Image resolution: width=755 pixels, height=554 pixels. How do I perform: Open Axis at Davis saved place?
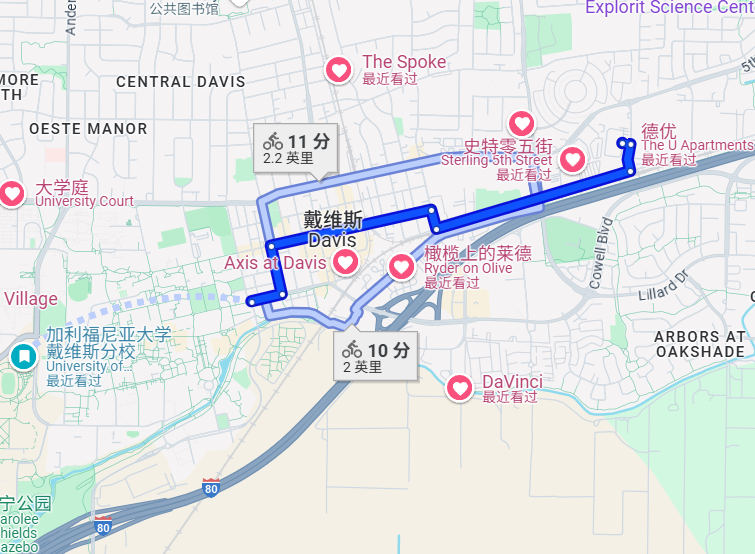coord(347,263)
